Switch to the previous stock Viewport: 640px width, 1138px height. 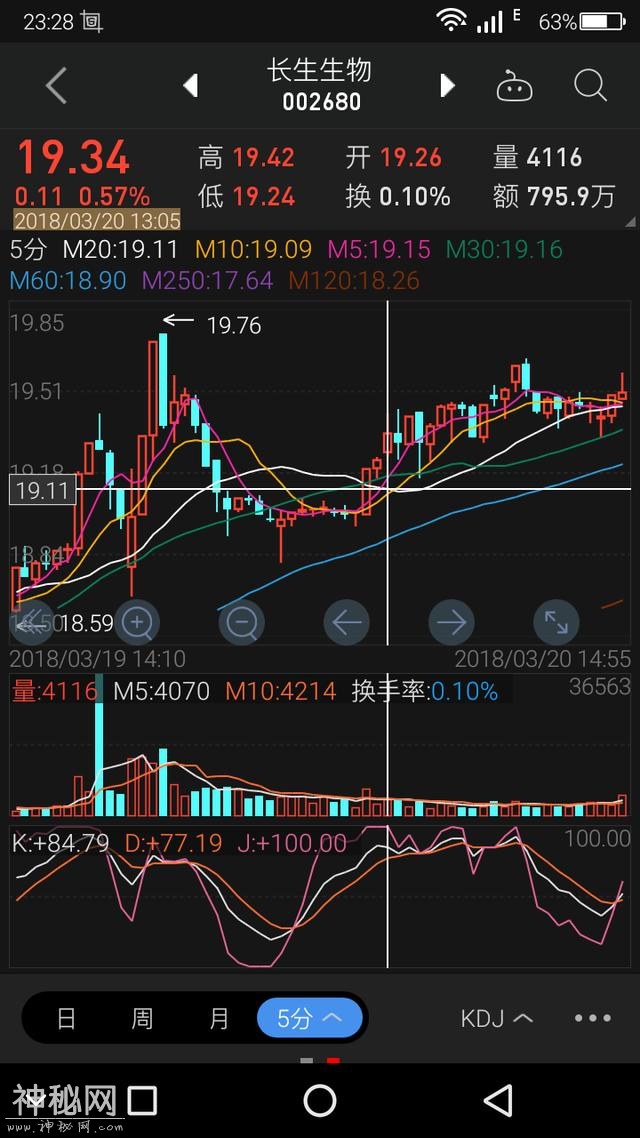click(190, 86)
